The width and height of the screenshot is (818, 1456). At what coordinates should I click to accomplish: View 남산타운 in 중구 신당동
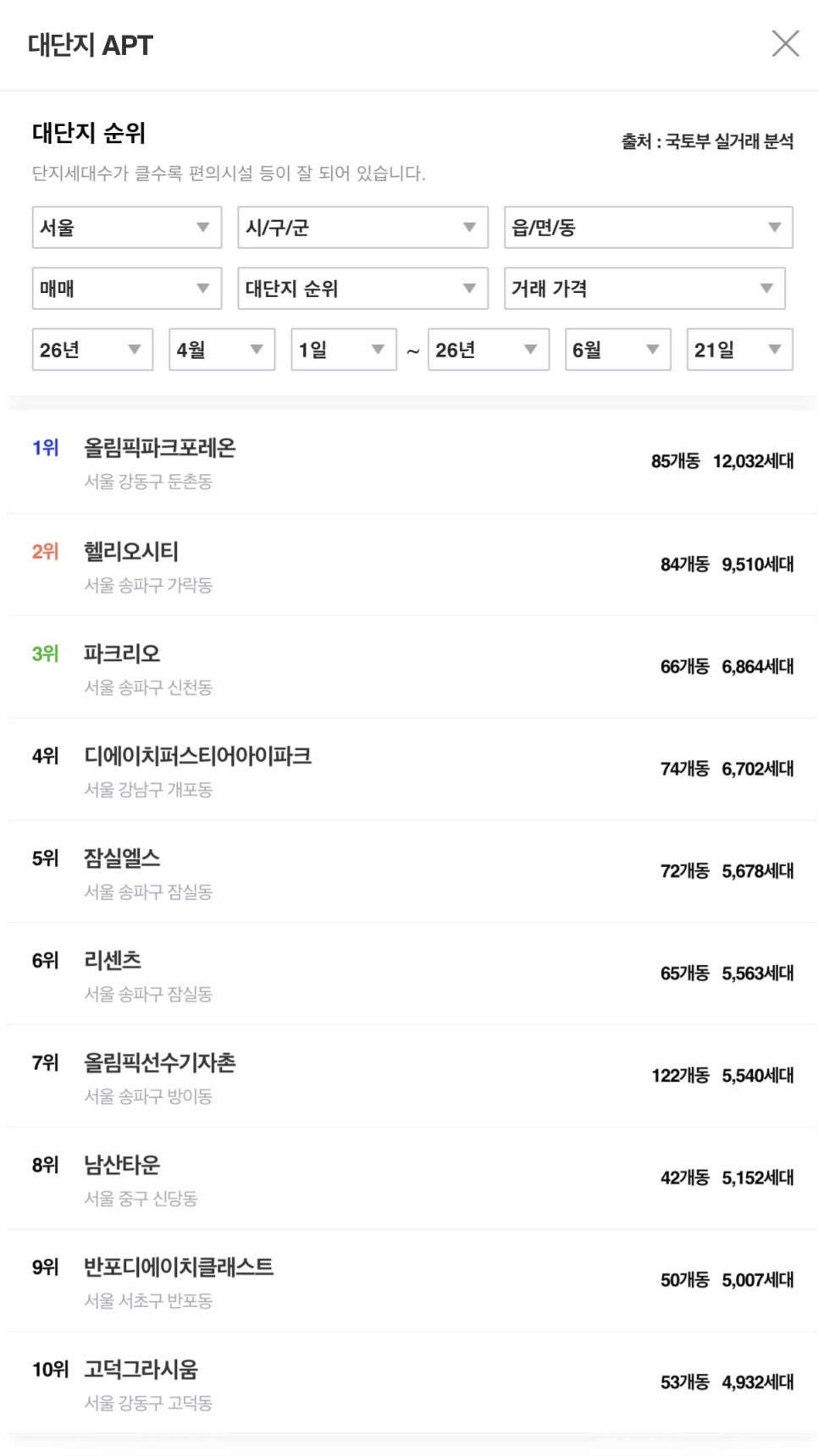point(412,1178)
